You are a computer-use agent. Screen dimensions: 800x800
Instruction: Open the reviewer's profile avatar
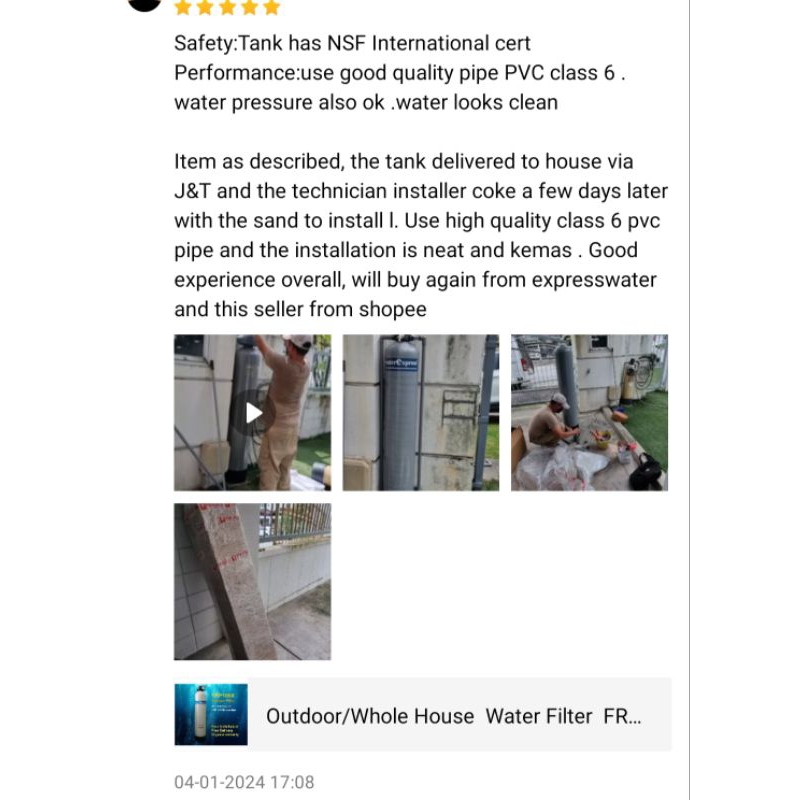point(144,4)
